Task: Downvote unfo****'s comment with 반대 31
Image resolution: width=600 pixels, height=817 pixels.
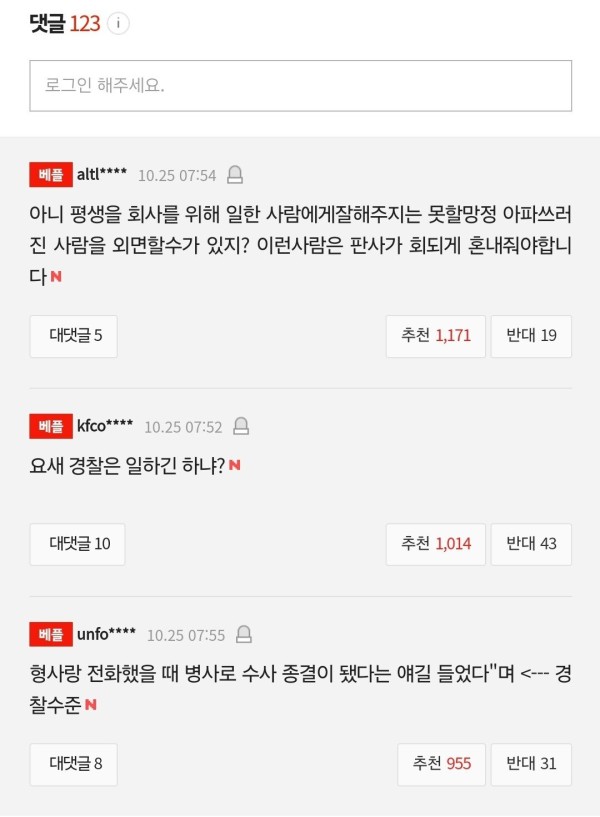Action: 531,764
